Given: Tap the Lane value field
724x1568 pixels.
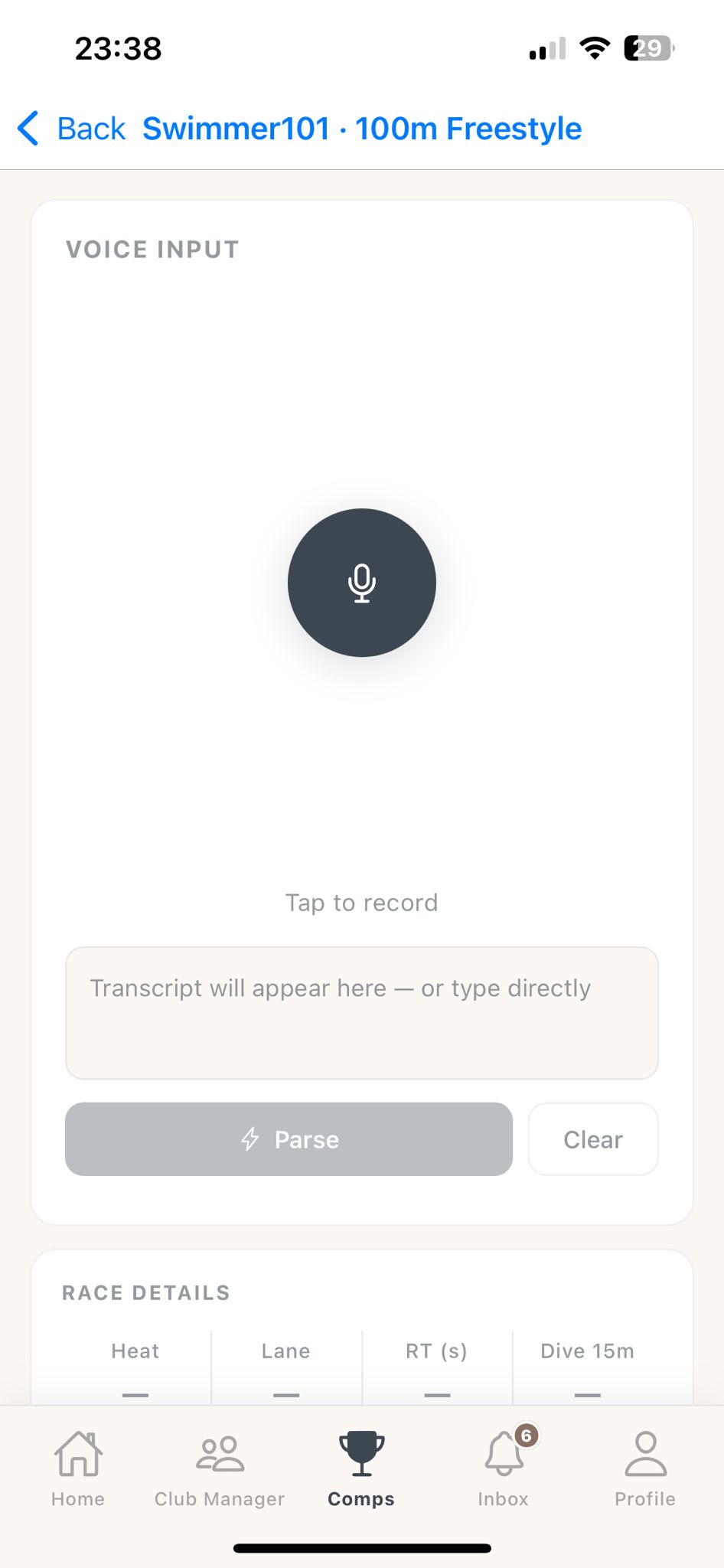Looking at the screenshot, I should pos(285,1393).
